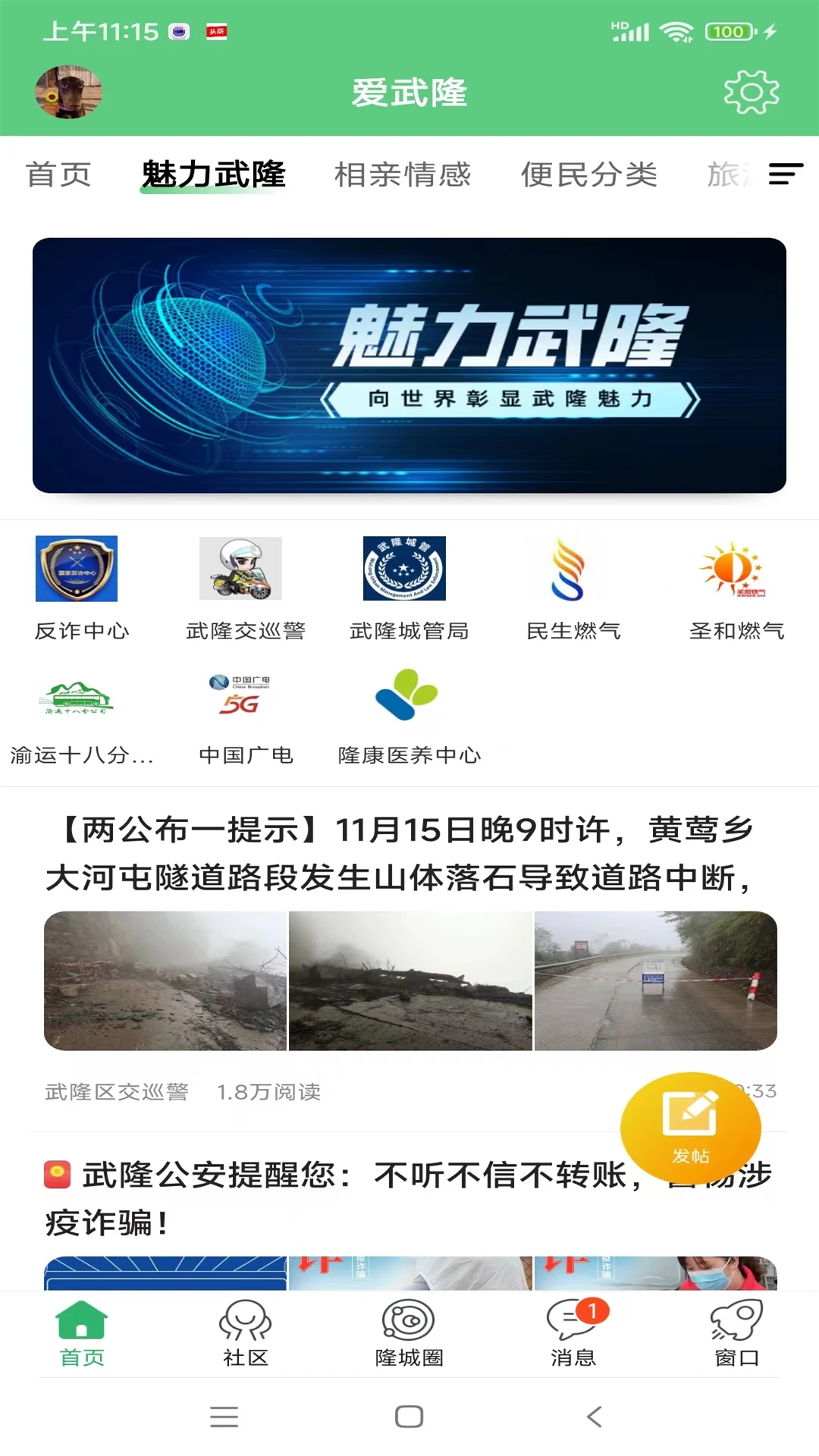Screen dimensions: 819x1456
Task: Select the 便民分类 tab
Action: [589, 174]
